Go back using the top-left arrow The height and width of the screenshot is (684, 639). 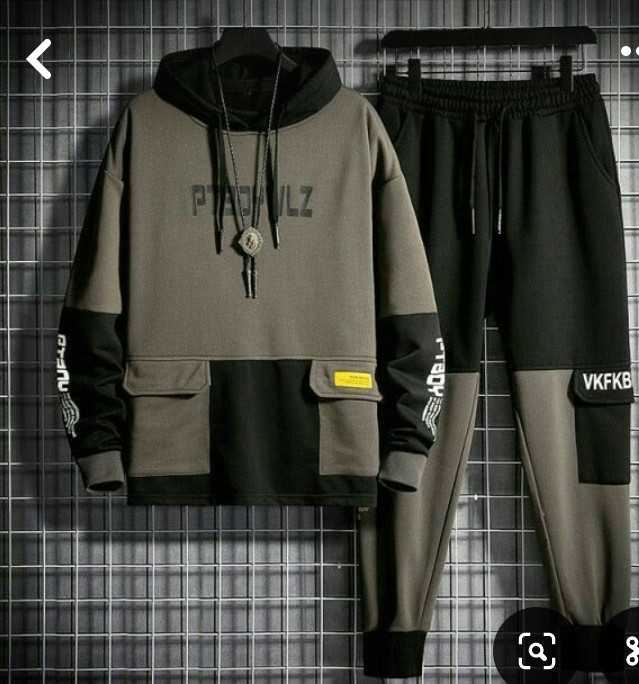(x=39, y=59)
